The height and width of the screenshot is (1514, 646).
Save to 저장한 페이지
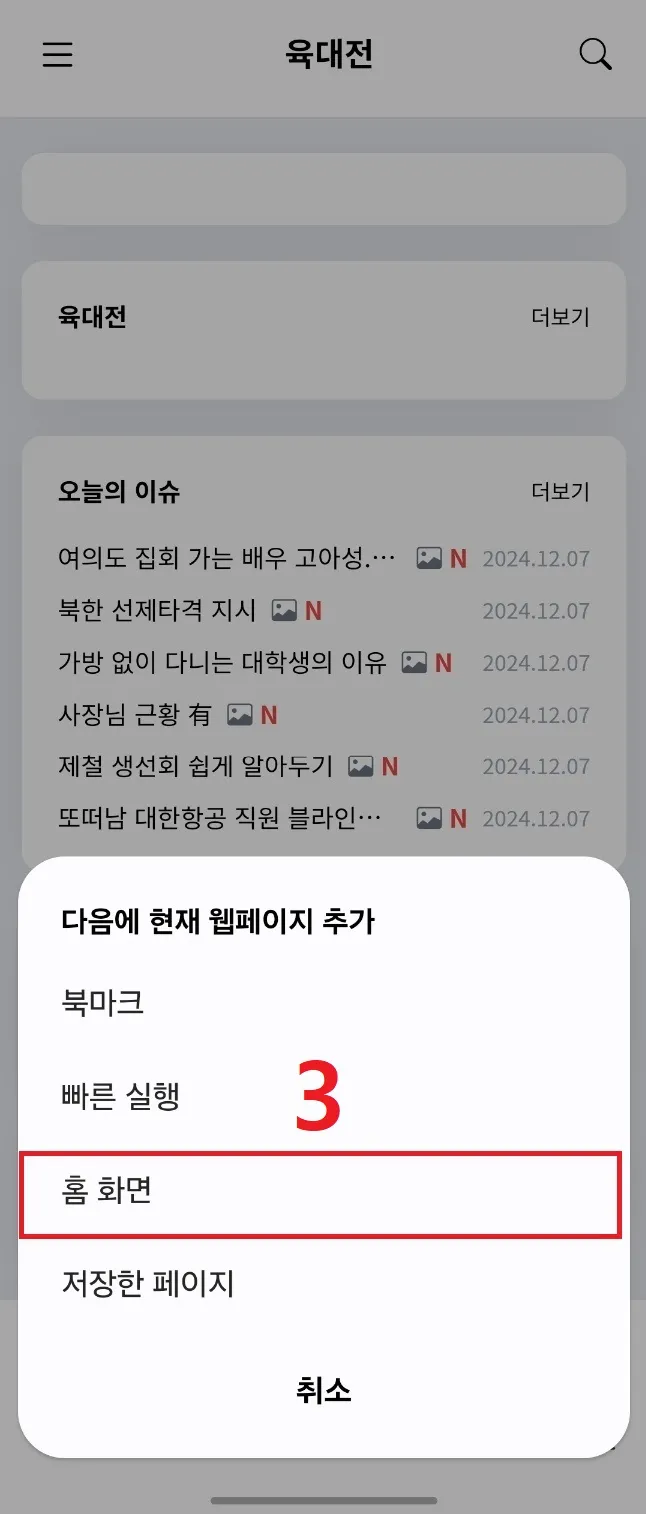(148, 1283)
